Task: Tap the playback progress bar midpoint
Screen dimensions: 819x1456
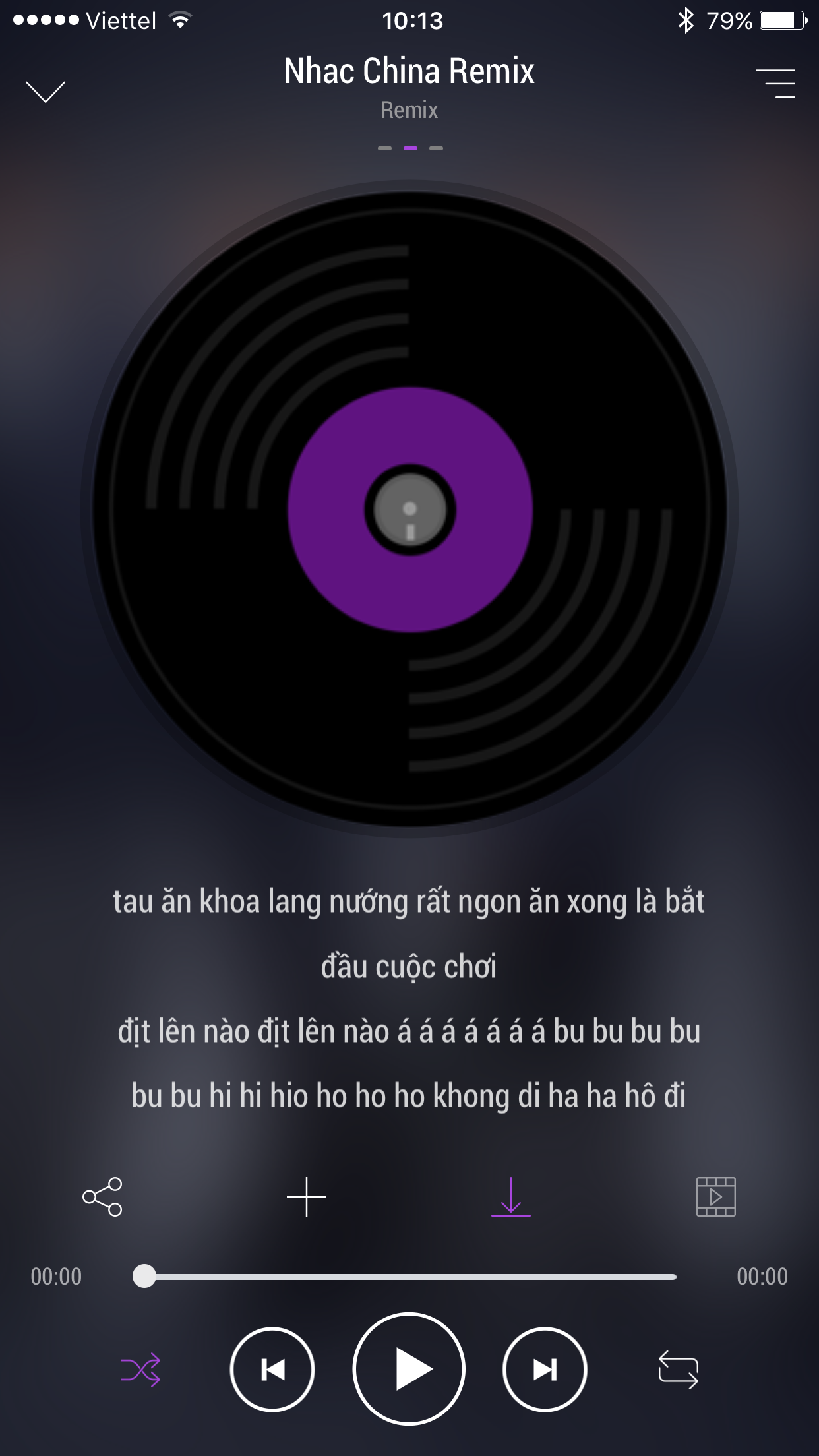Action: coord(410,1277)
